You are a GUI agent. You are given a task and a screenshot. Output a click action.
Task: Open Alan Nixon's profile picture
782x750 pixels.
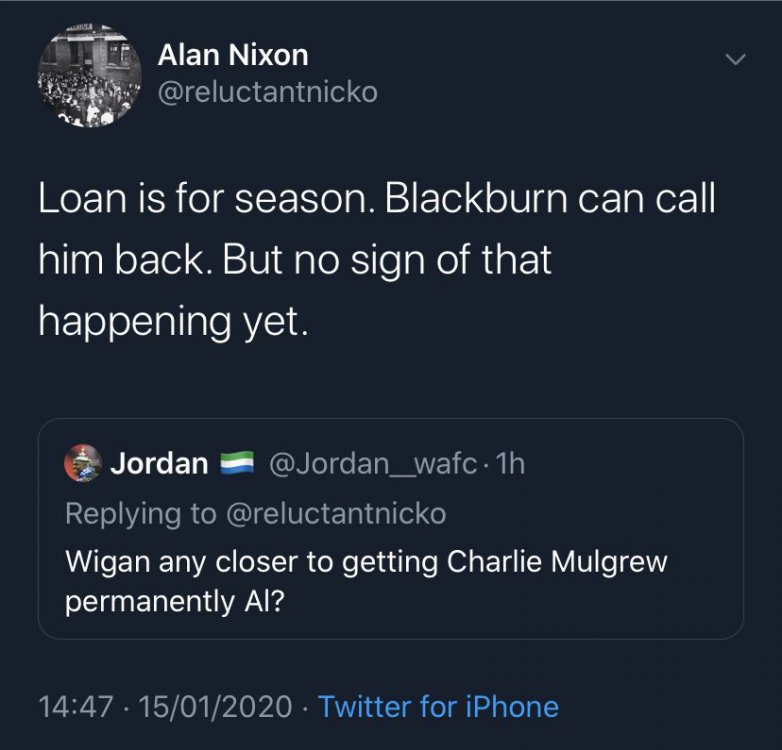tap(90, 77)
